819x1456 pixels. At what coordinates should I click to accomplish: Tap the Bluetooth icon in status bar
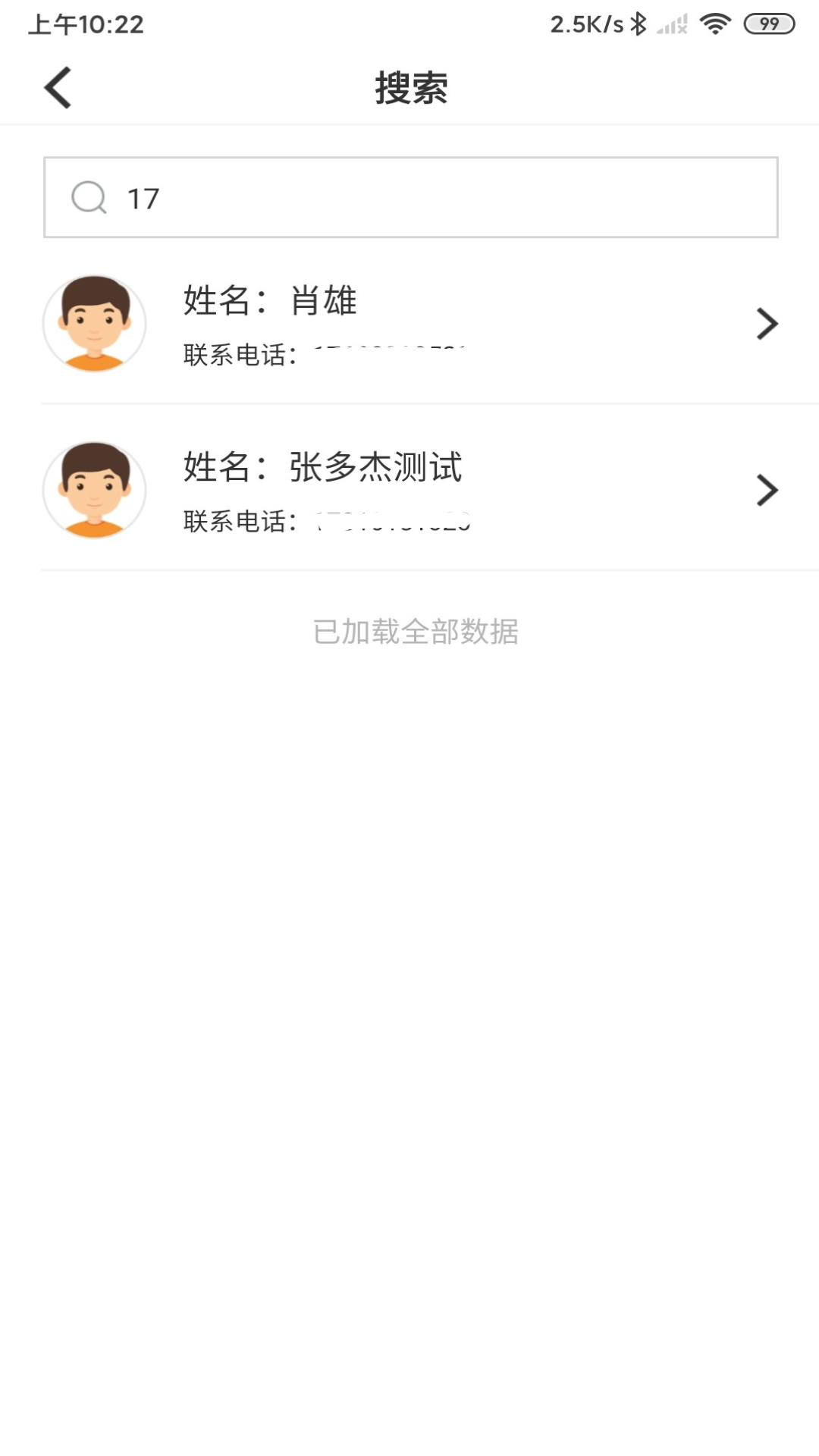[639, 24]
